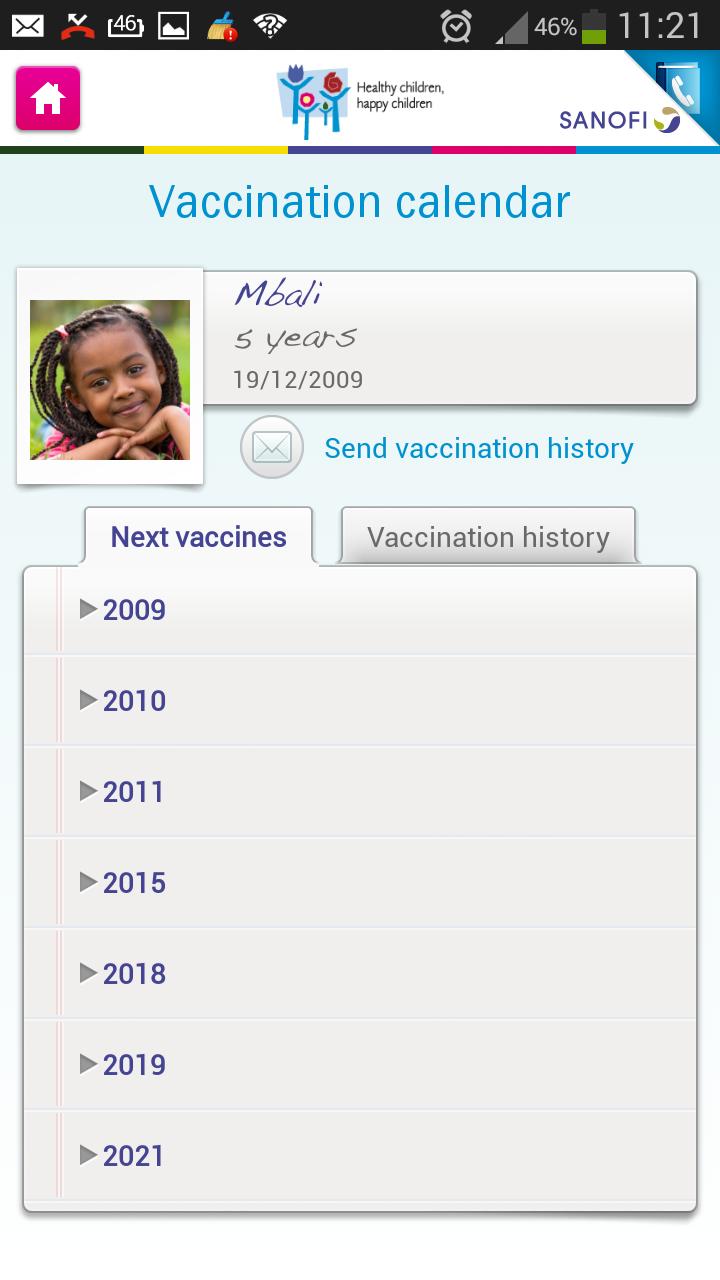Open Mbali's profile card
Image resolution: width=720 pixels, height=1280 pixels.
click(x=448, y=337)
